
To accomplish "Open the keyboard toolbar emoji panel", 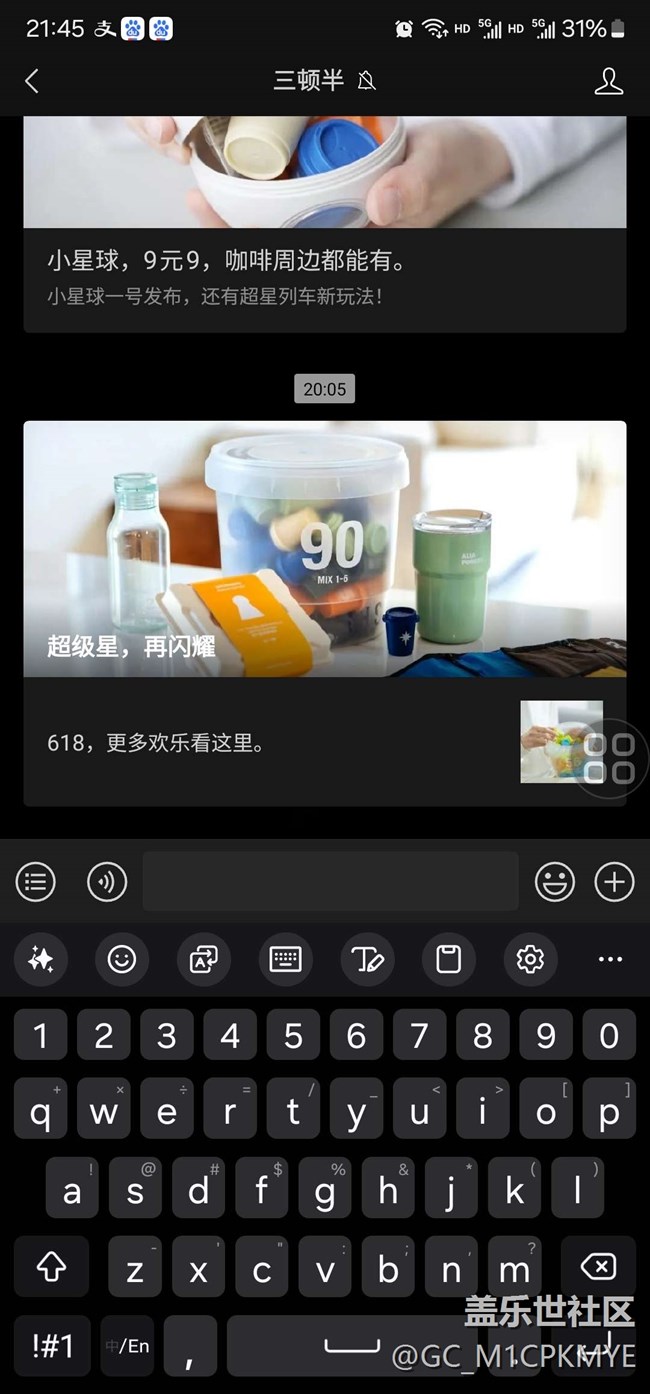I will [x=122, y=960].
